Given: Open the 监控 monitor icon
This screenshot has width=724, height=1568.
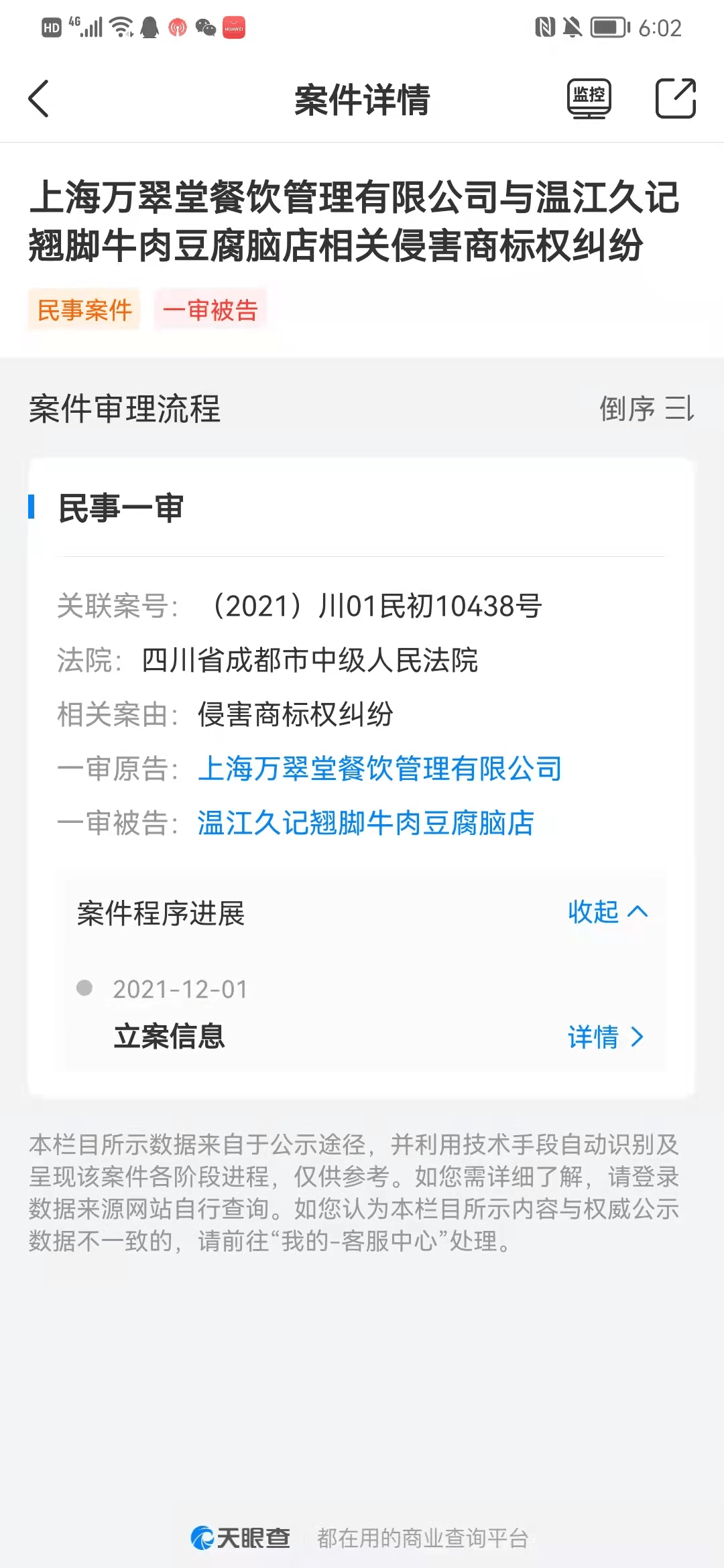Looking at the screenshot, I should tap(589, 99).
